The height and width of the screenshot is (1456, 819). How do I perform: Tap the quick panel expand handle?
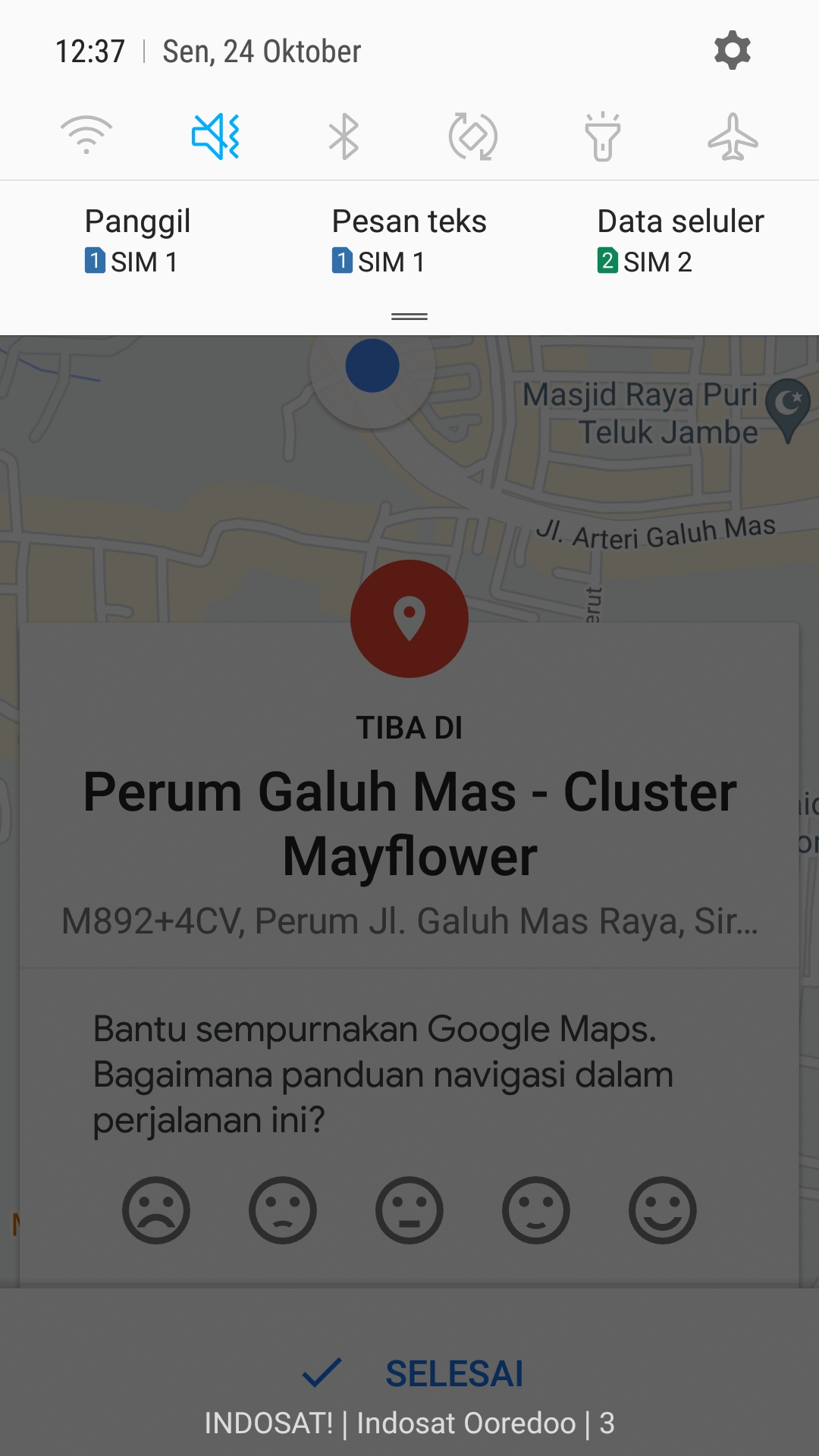click(409, 316)
